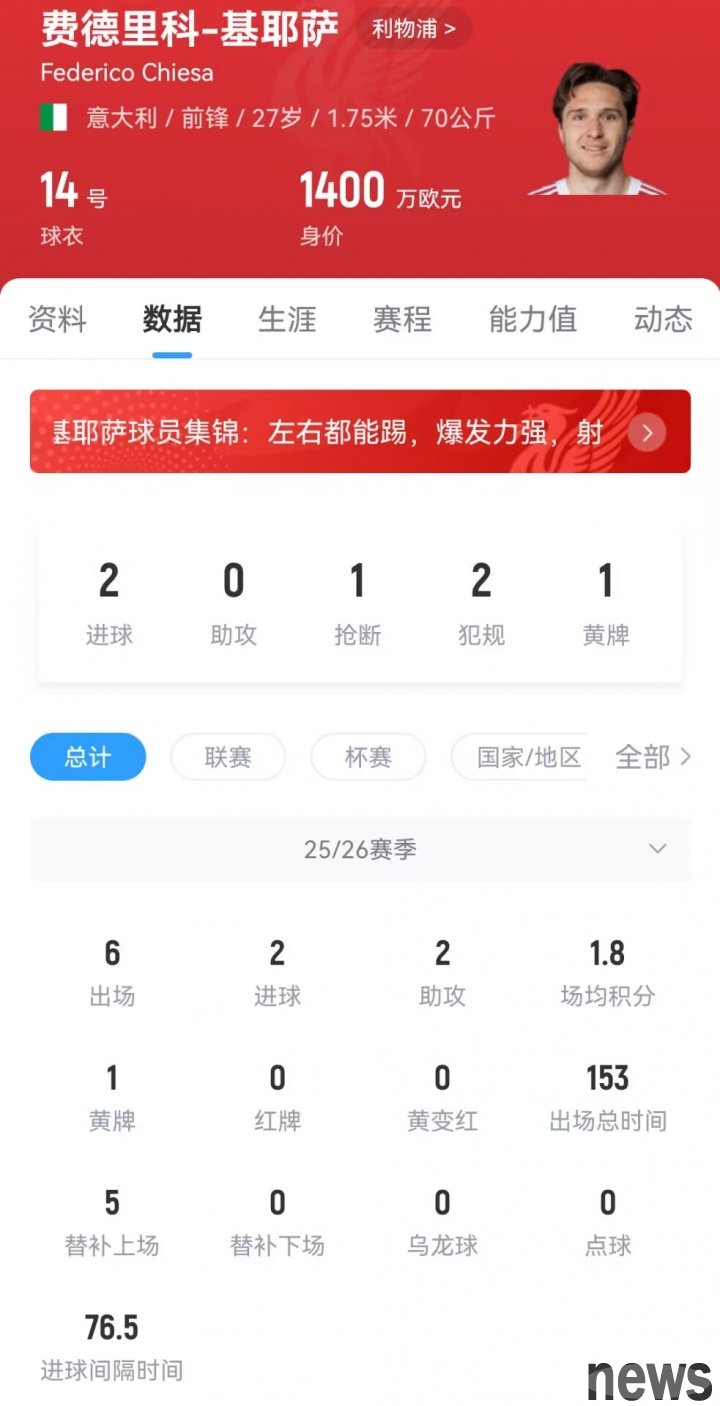Open the 基耶萨球员集锦 banner
Viewport: 720px width, 1406px height.
click(360, 432)
